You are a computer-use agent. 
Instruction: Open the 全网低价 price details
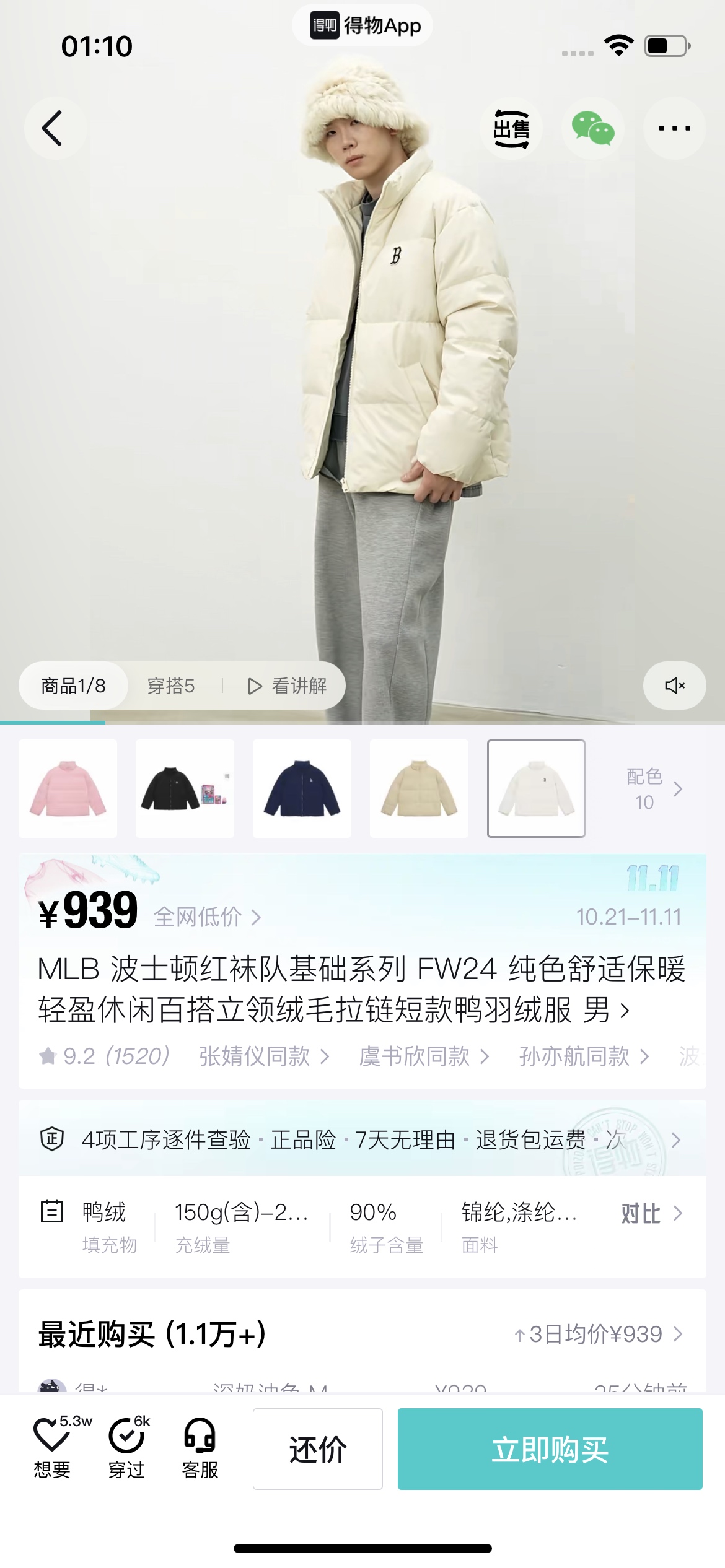pos(208,917)
